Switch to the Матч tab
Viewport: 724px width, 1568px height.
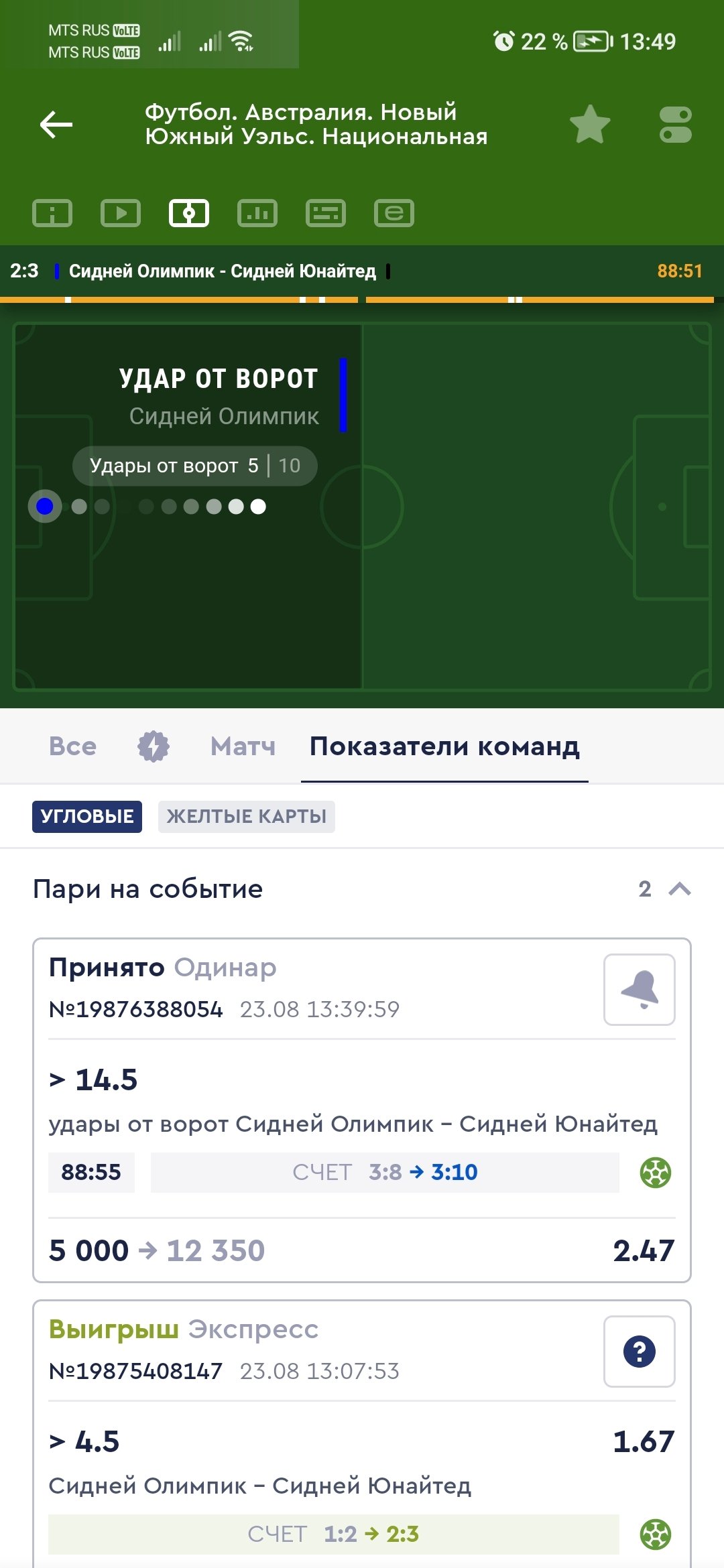coord(243,746)
